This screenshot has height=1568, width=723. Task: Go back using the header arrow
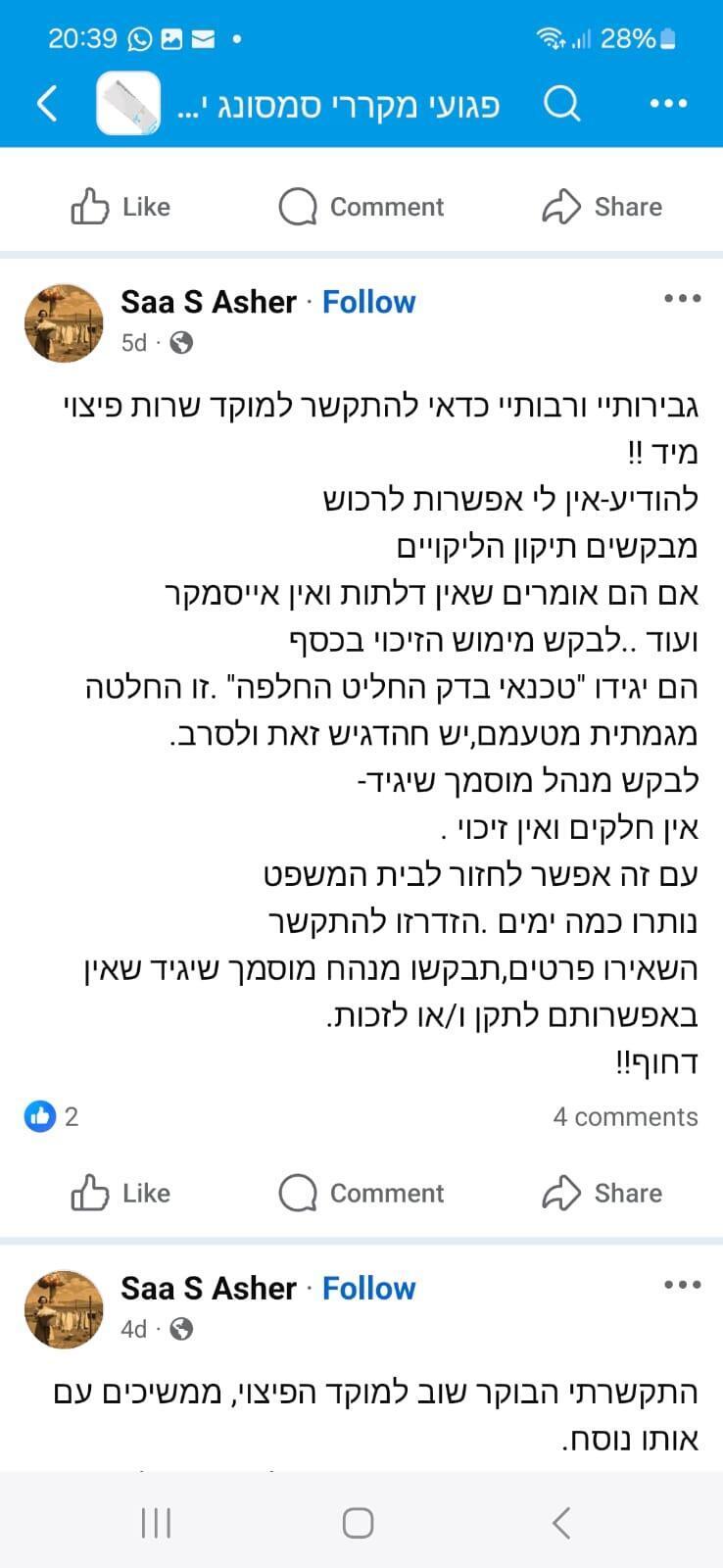(47, 103)
